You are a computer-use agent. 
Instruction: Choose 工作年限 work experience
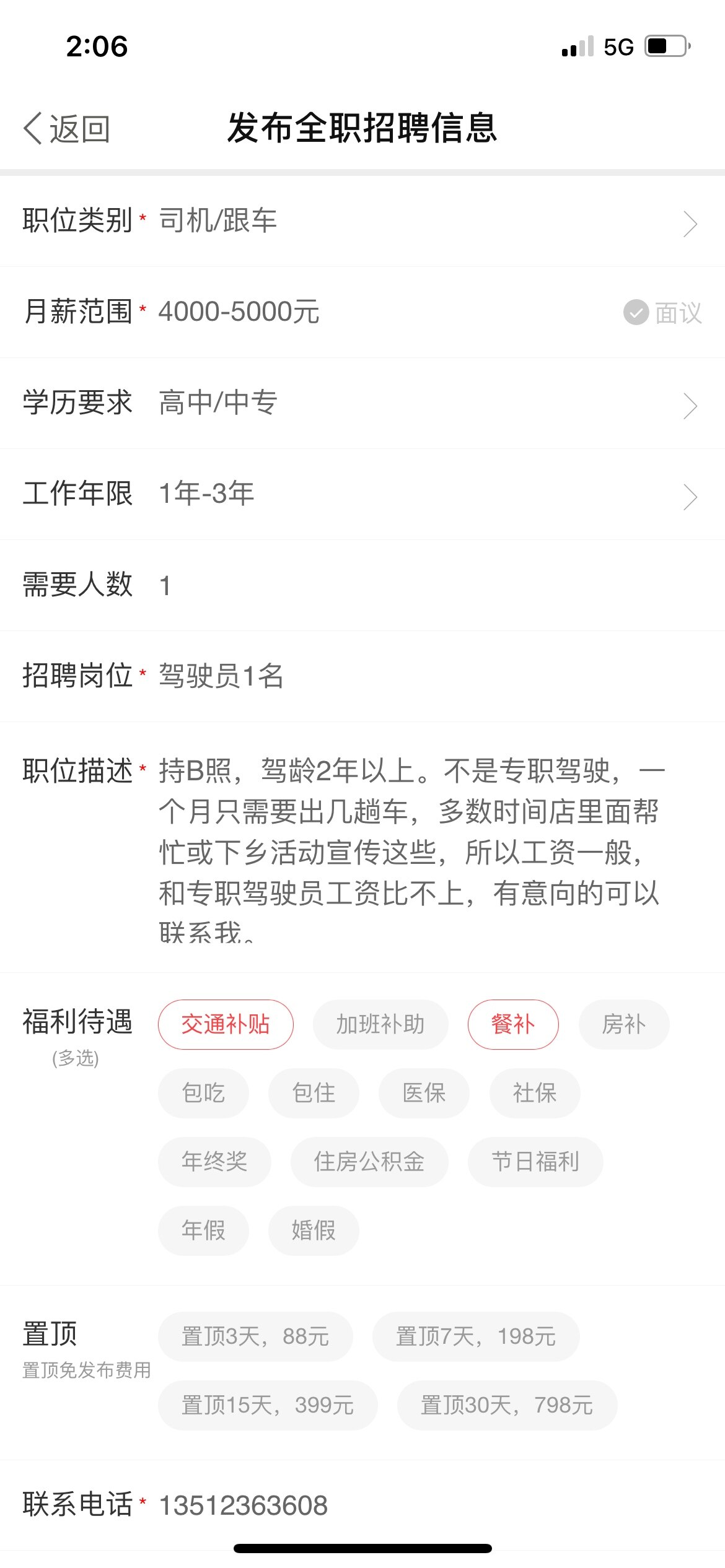point(421,495)
